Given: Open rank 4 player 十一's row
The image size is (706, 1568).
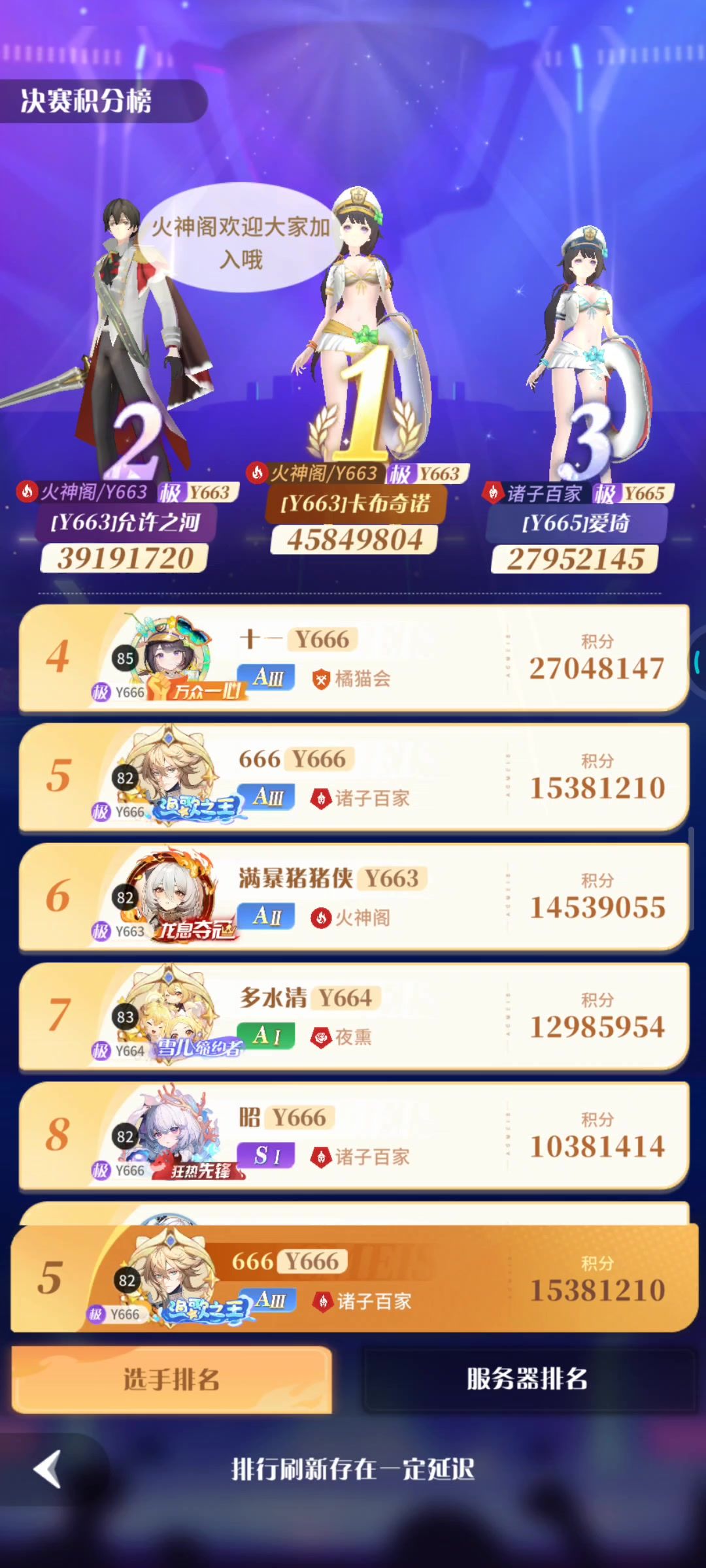Looking at the screenshot, I should click(353, 657).
